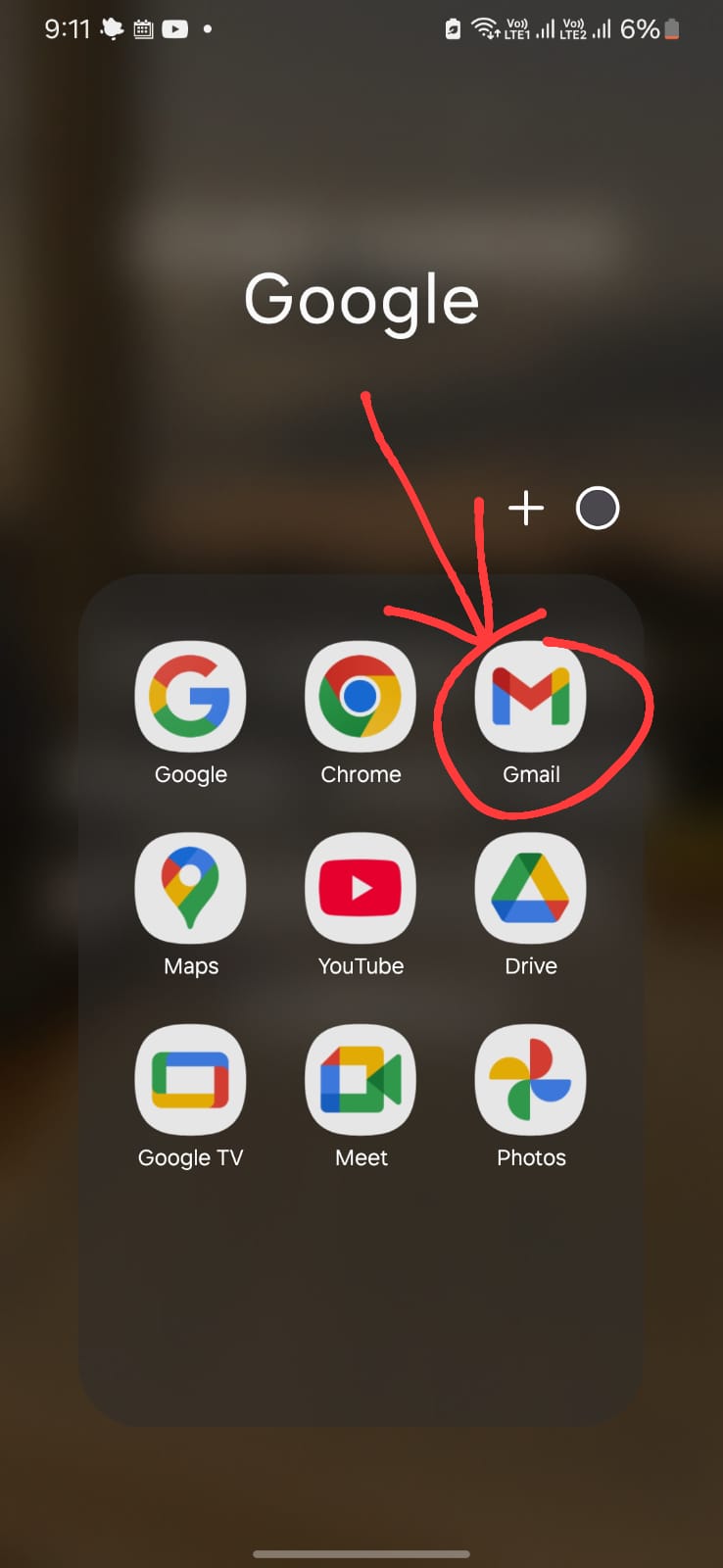This screenshot has width=723, height=1568.
Task: Launch Google Drive
Action: (x=530, y=888)
